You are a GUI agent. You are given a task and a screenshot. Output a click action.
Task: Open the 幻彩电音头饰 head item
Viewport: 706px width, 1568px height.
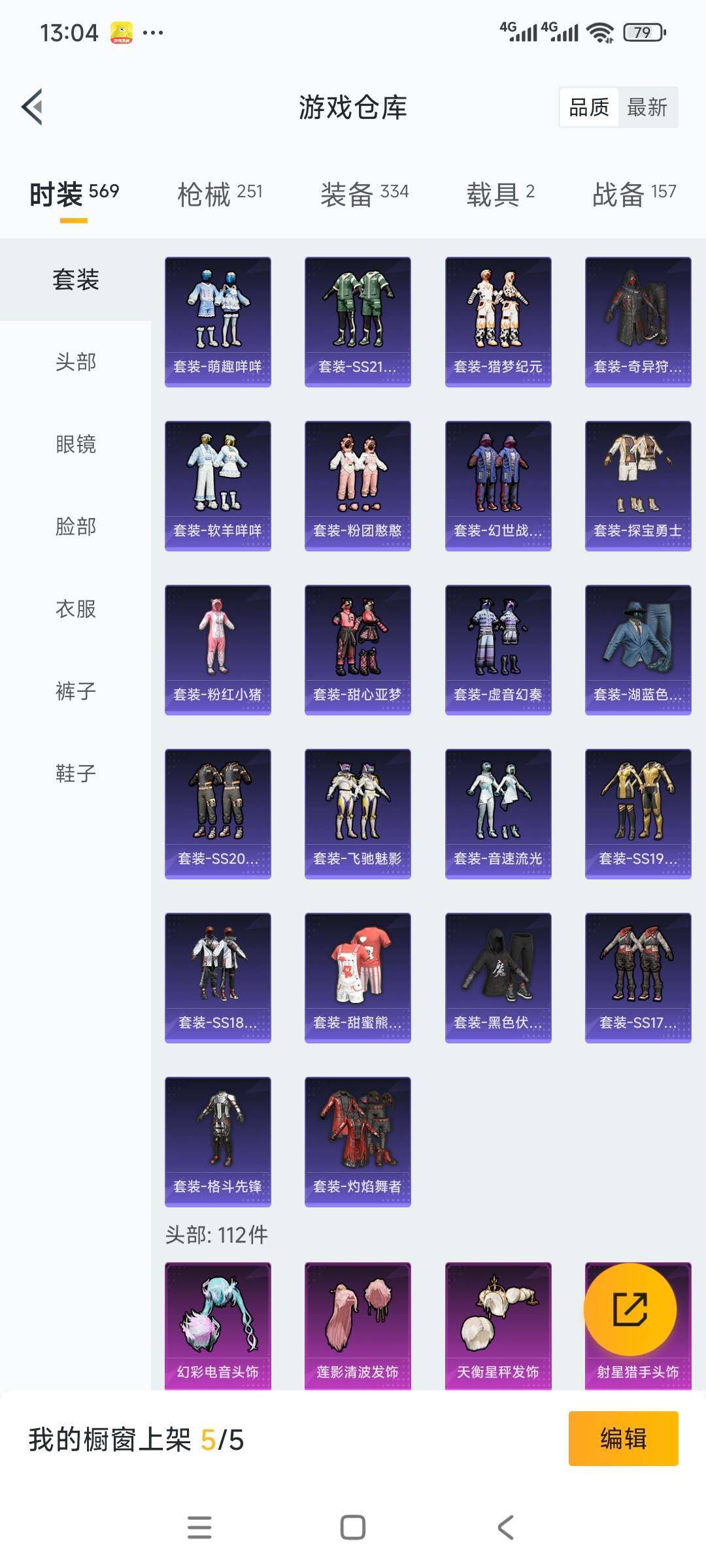pyautogui.click(x=218, y=1325)
